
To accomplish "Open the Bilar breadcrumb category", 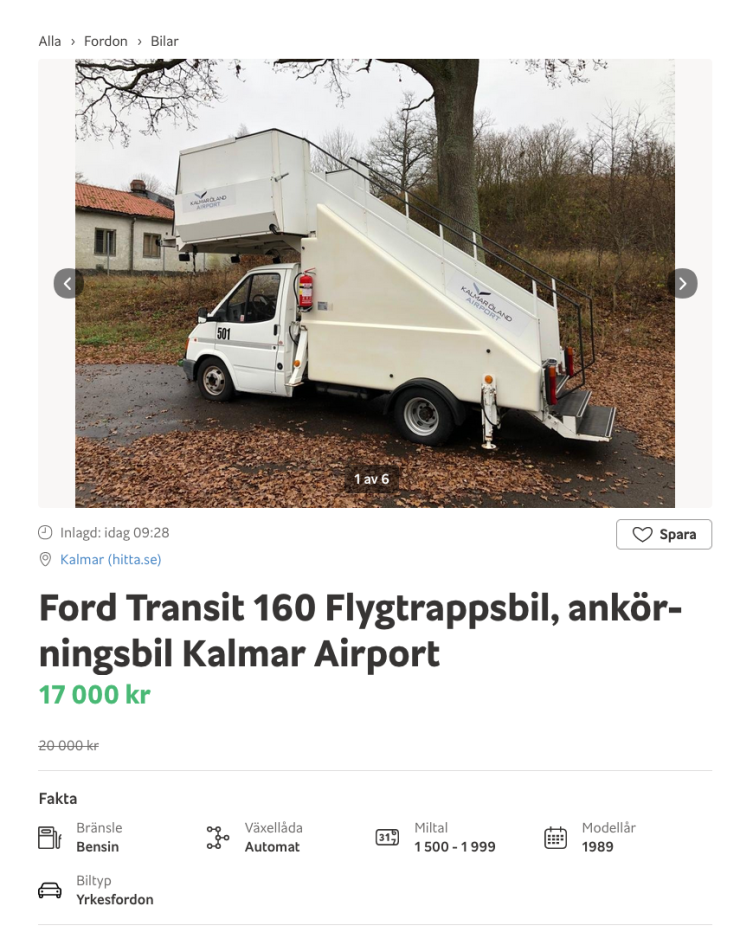I will pos(164,41).
